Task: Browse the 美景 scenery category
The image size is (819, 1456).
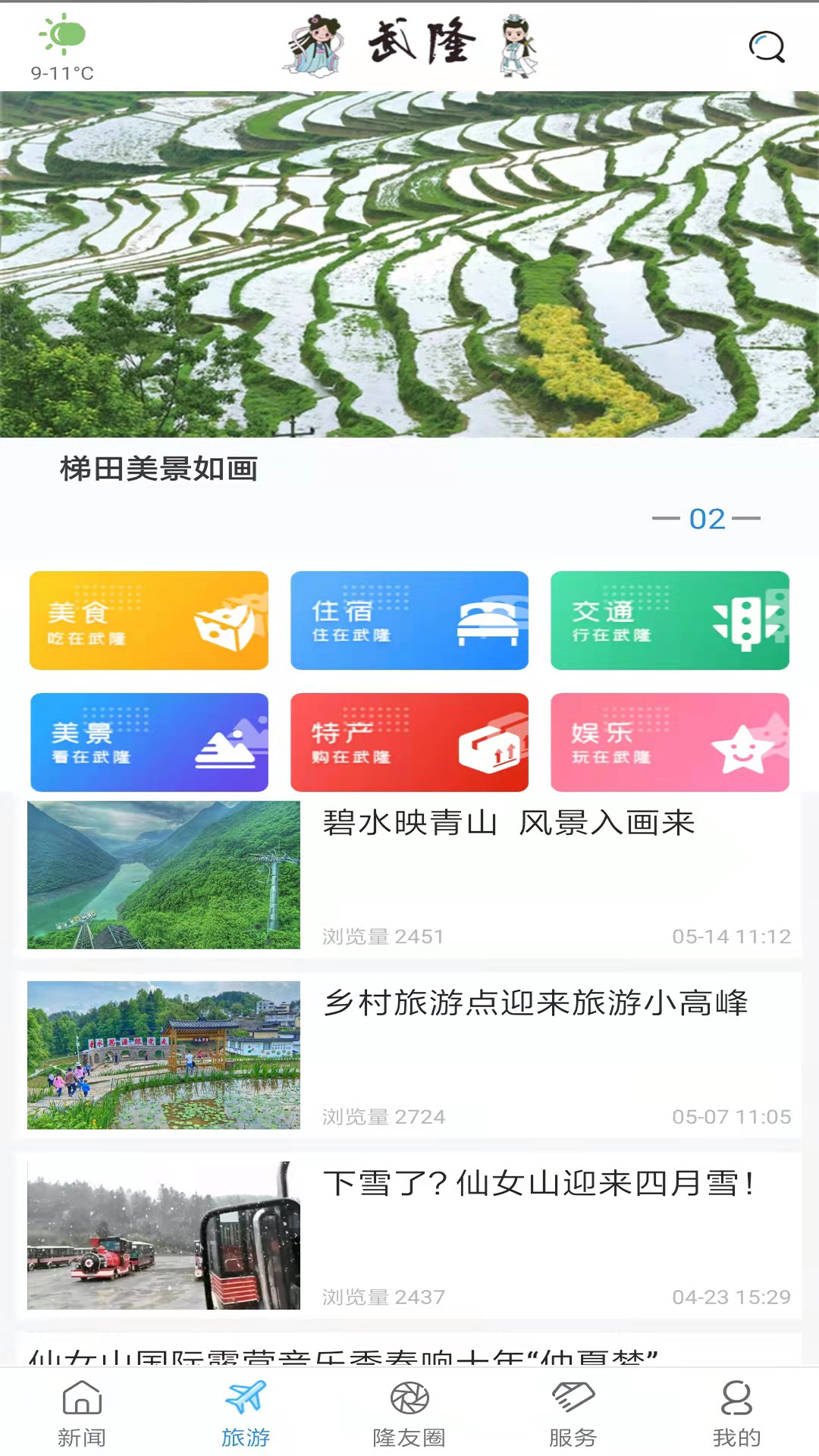Action: [x=149, y=742]
